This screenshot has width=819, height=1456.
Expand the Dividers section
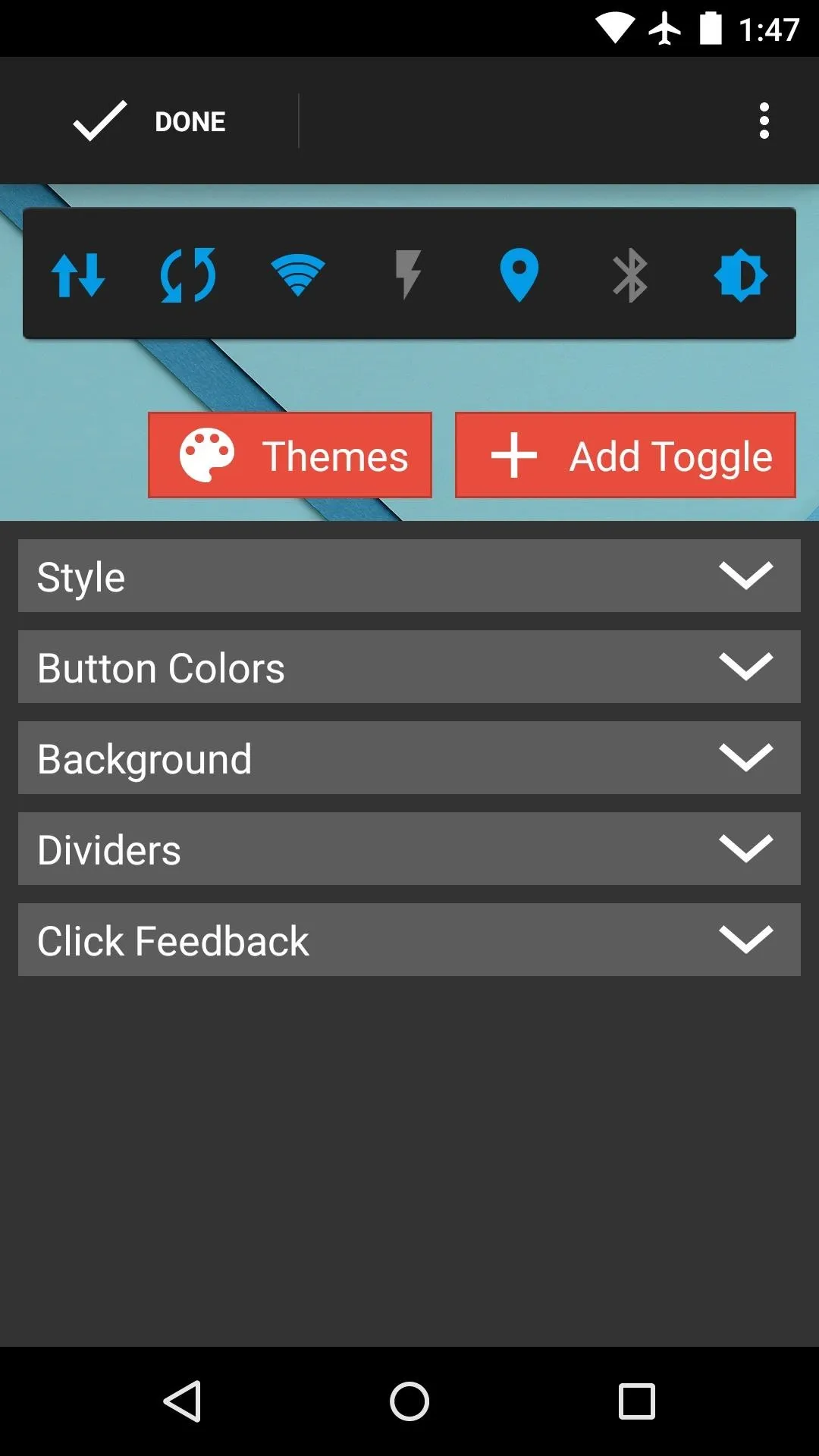(x=409, y=849)
